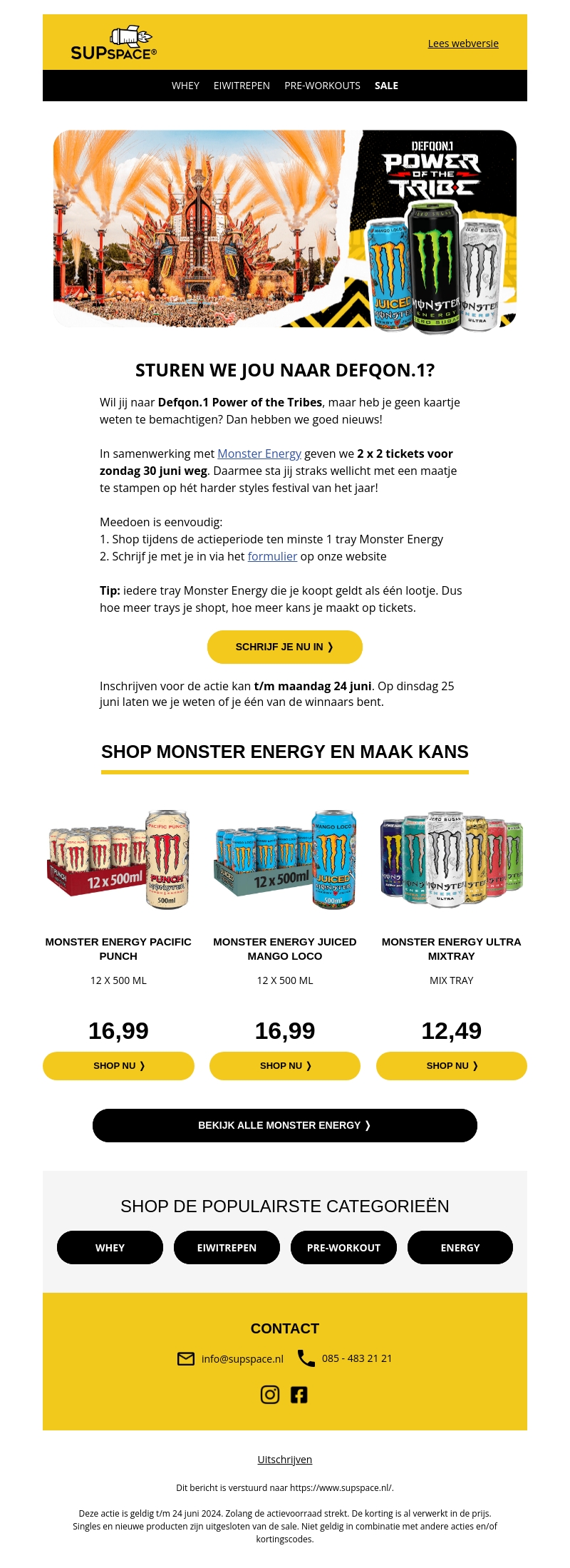Shop Monster Energy Pacific Punch now
The width and height of the screenshot is (570, 1568).
coord(118,1065)
